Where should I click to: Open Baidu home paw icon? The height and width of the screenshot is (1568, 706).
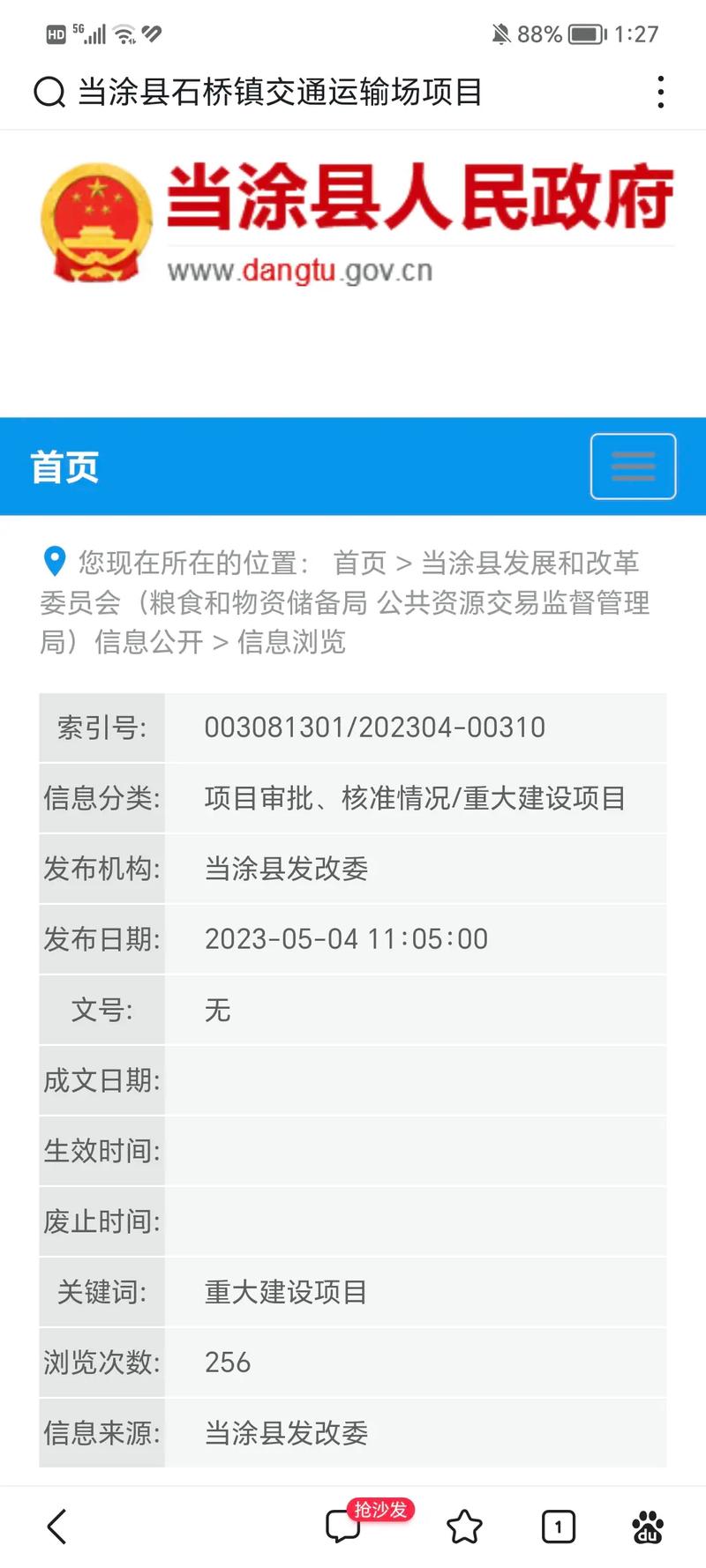pos(648,1527)
